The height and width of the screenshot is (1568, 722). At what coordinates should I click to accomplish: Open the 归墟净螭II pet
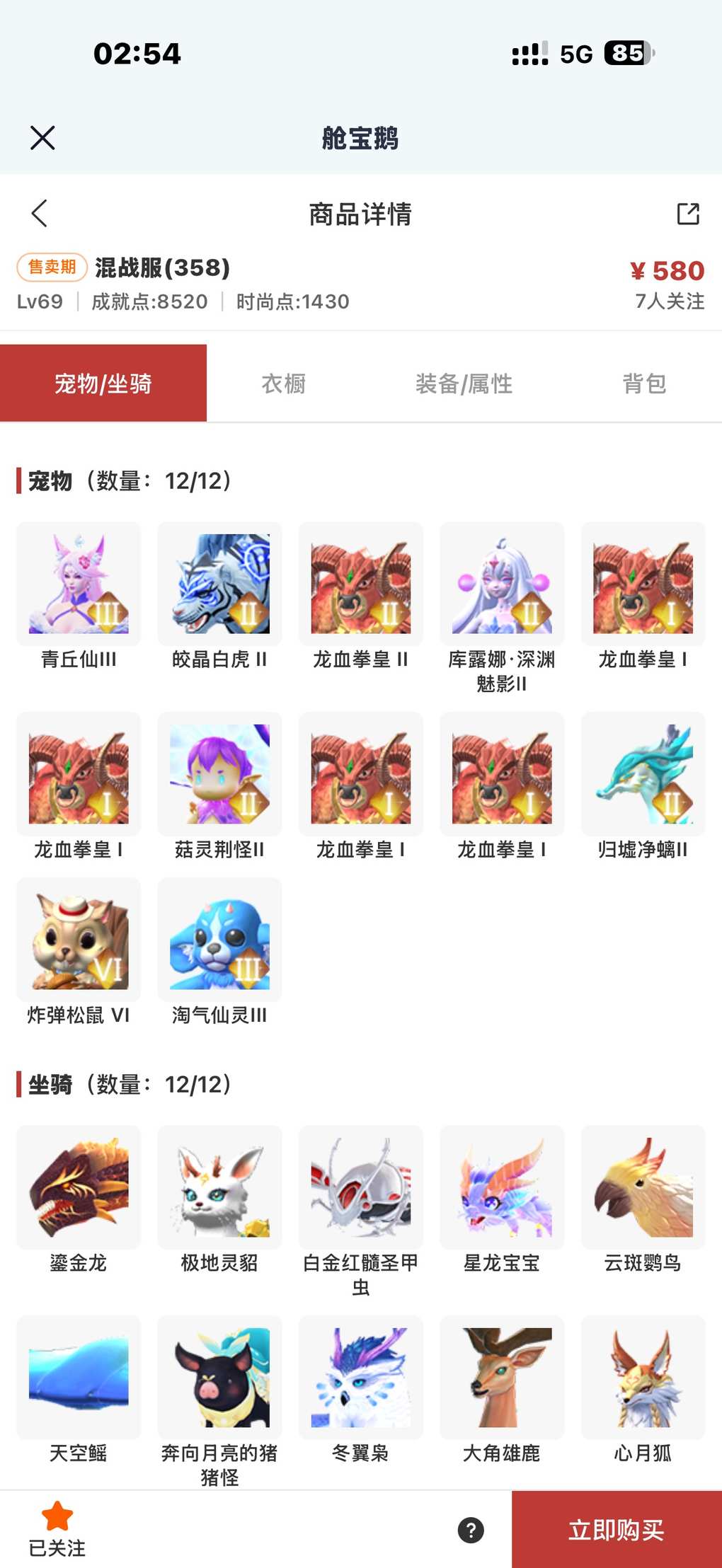click(x=643, y=774)
